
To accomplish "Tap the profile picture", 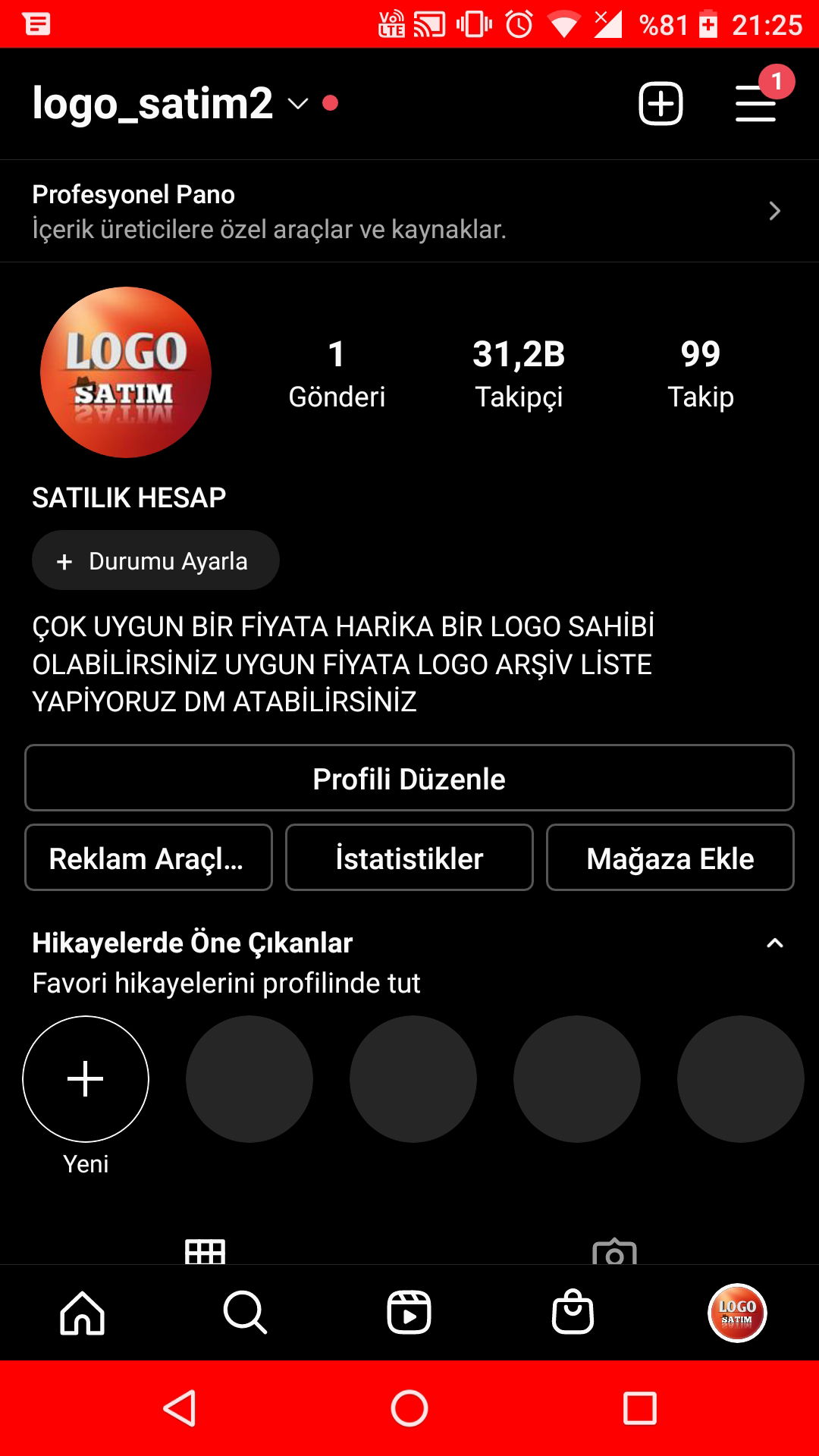I will click(x=126, y=372).
